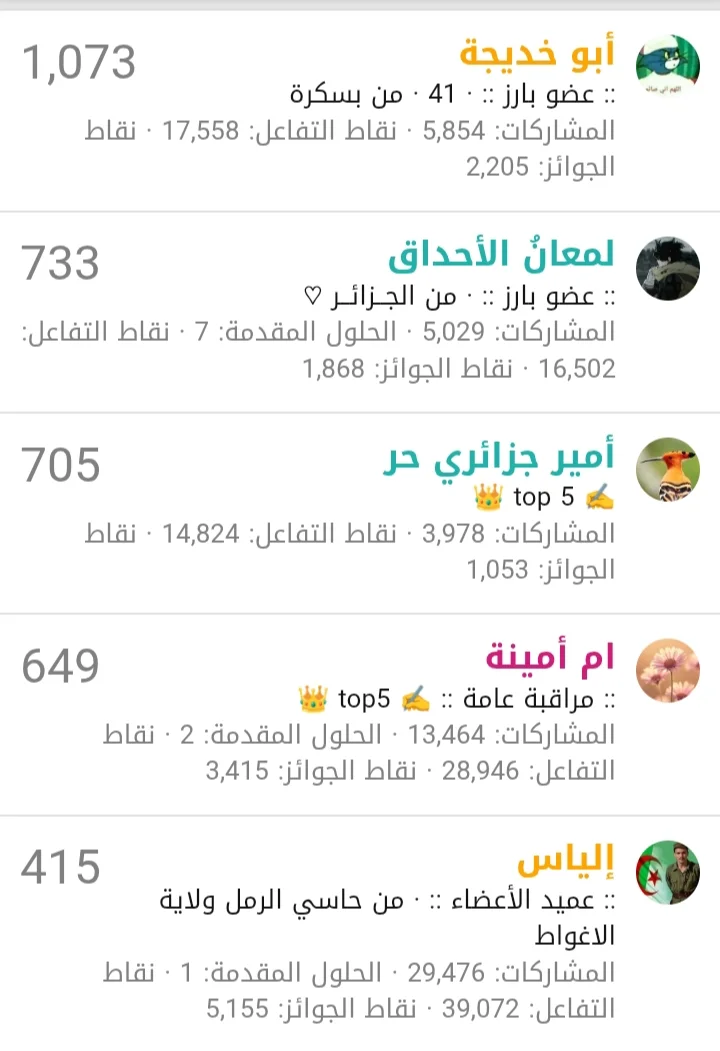Tap the bird avatar of أمير جزائري حر
Screen dimensions: 720x1051
667,469
